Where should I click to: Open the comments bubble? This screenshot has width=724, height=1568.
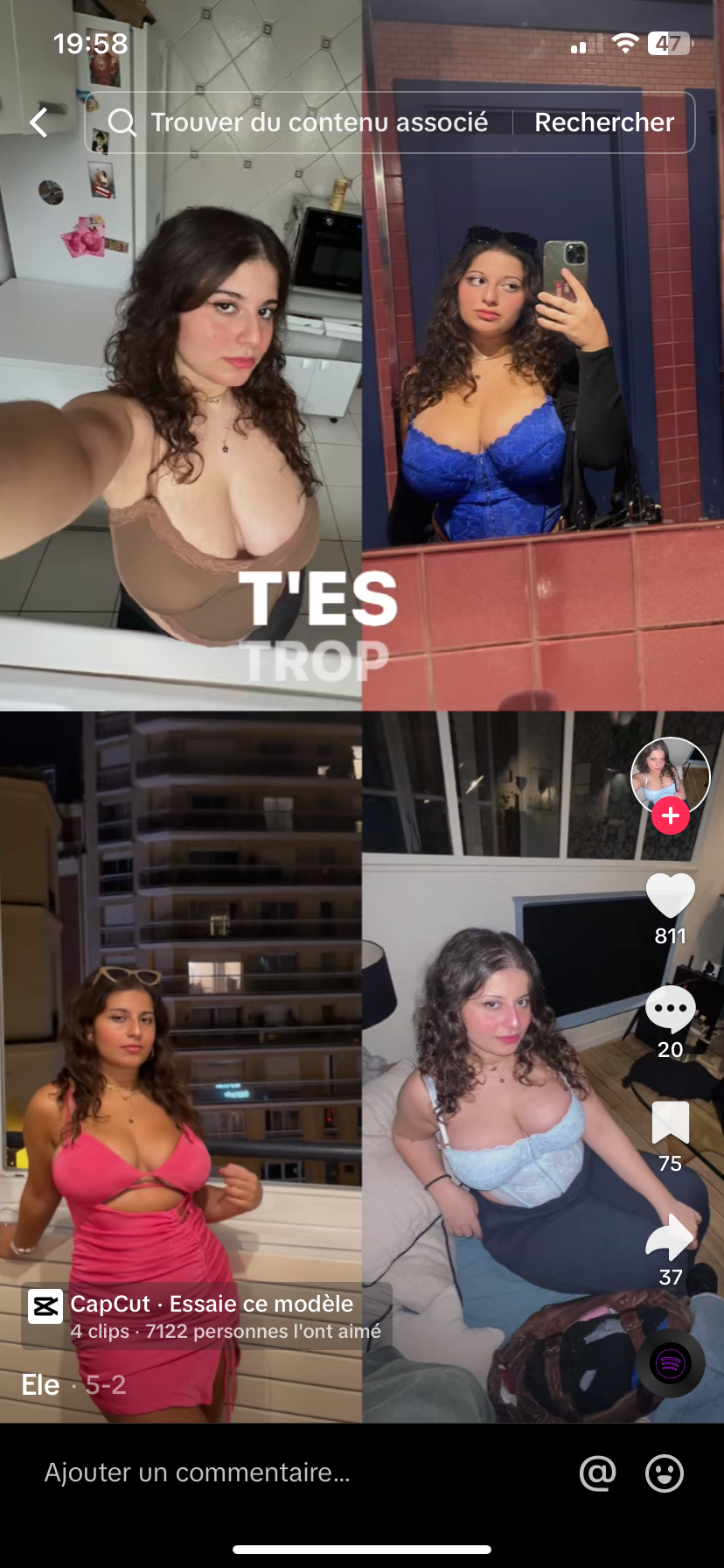(670, 1010)
